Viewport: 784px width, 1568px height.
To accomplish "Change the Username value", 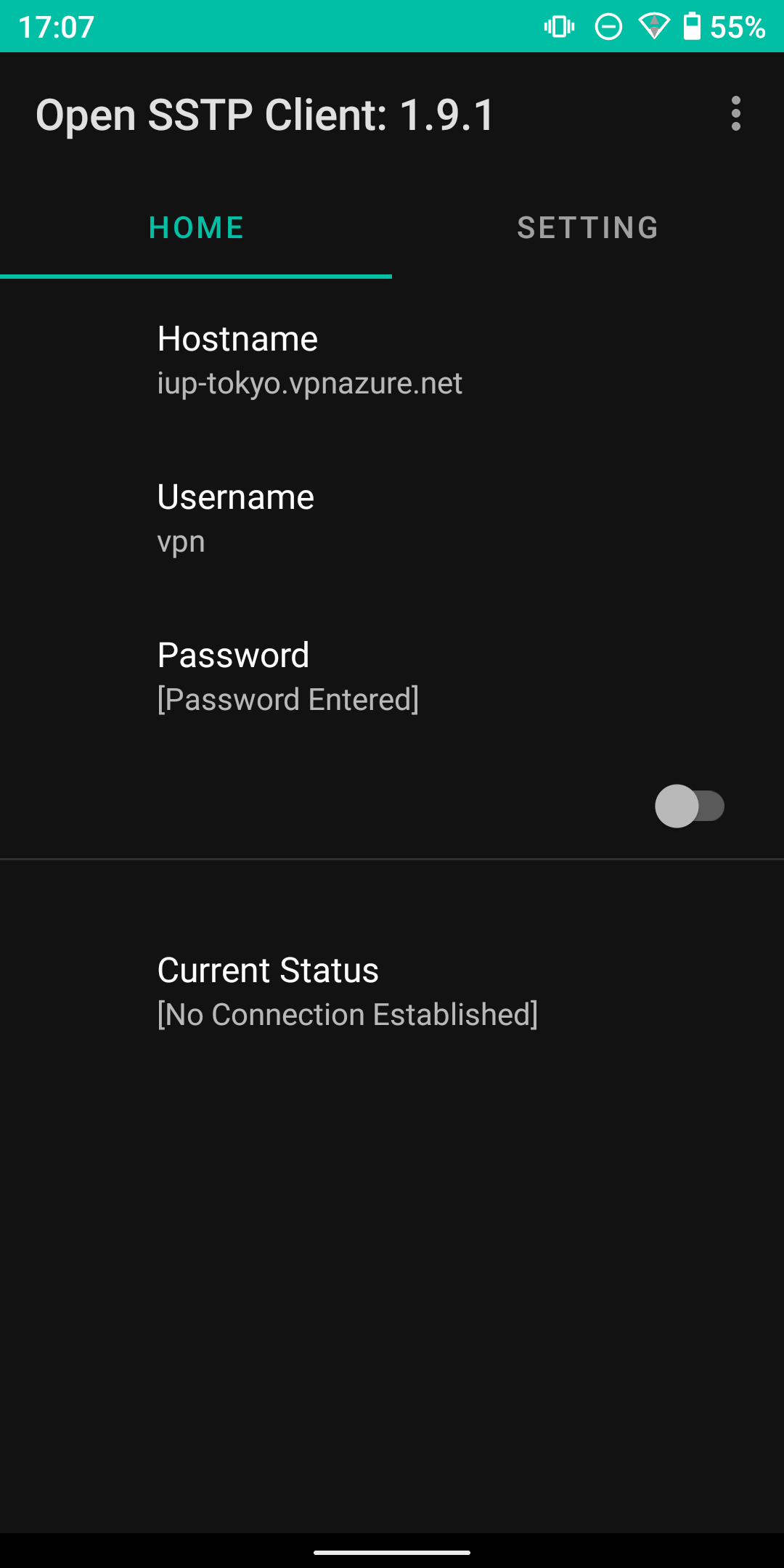I will 392,518.
